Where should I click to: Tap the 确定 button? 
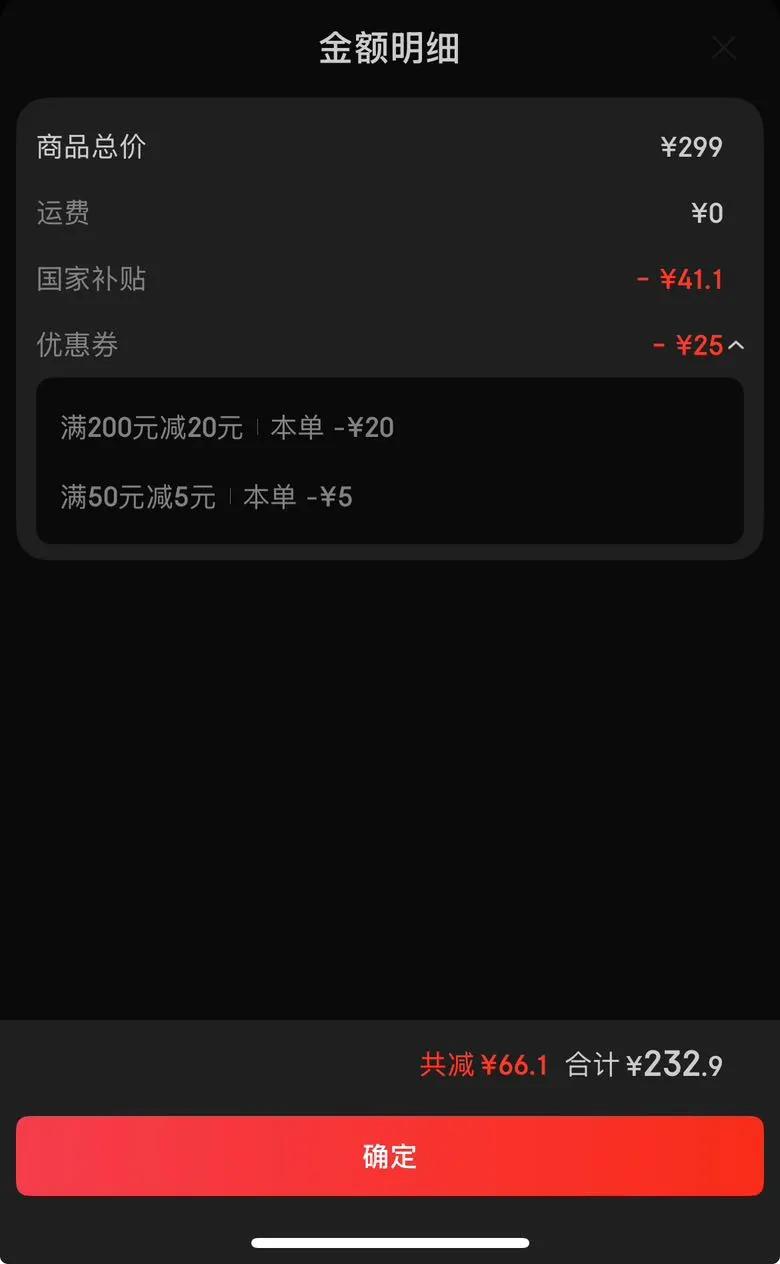[390, 1156]
